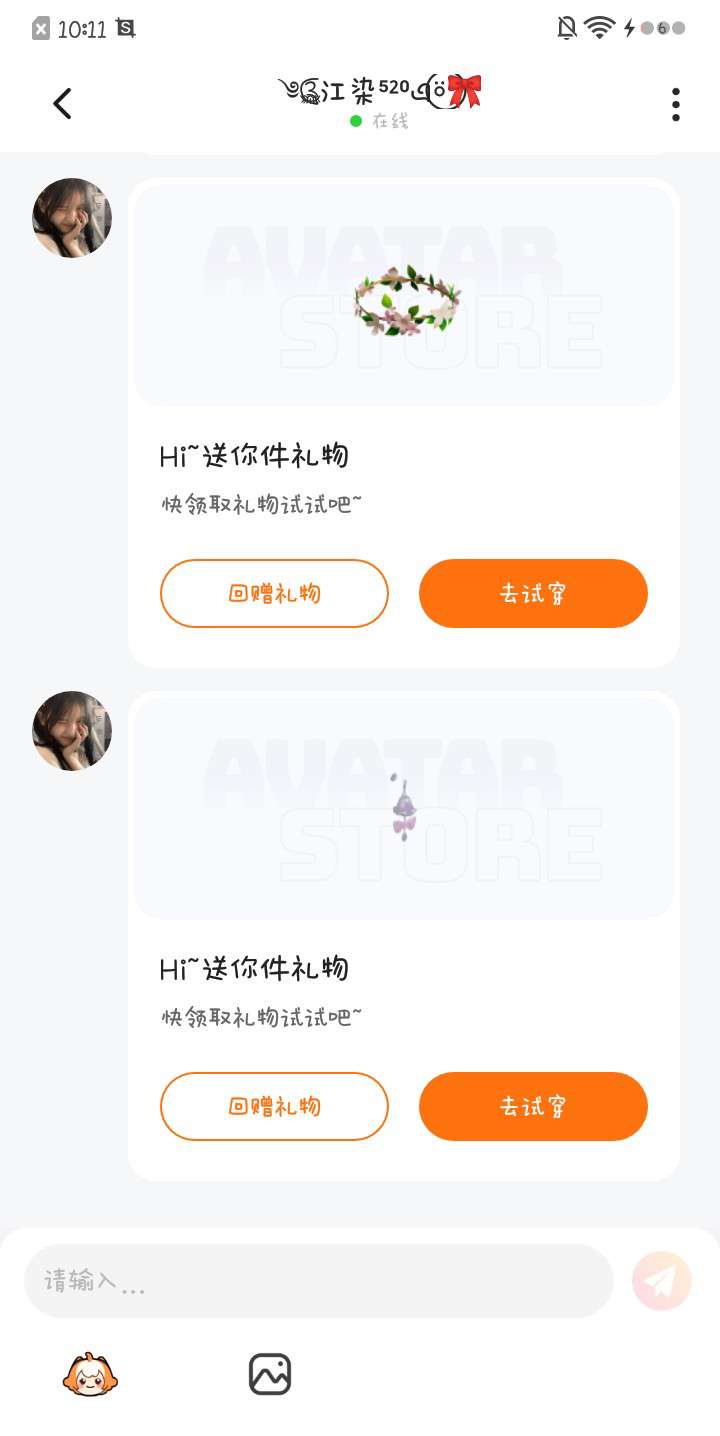Go back from the chat
The width and height of the screenshot is (720, 1436).
63,104
